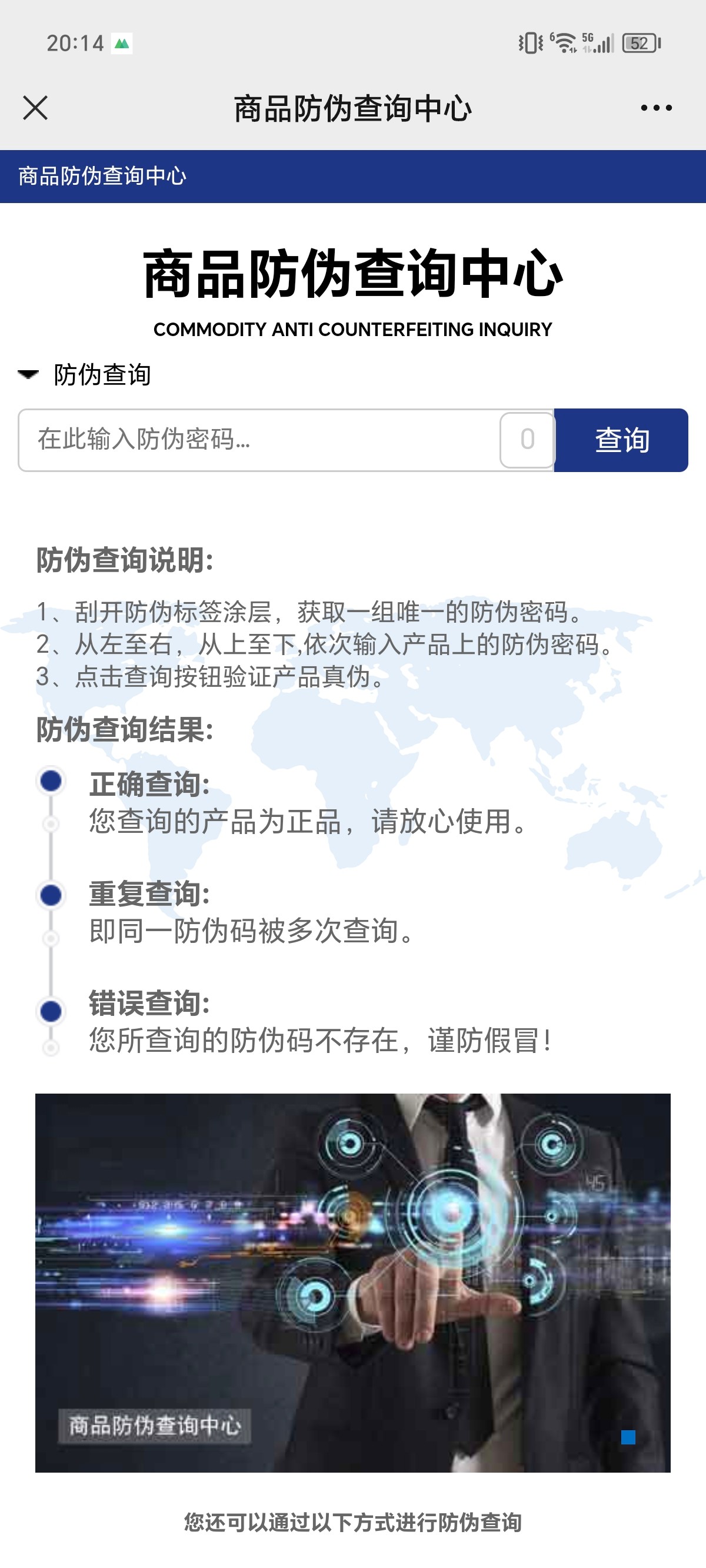Tap the 在此输入防伪密码 input field
Screen dimensions: 706x1568
pyautogui.click(x=259, y=440)
